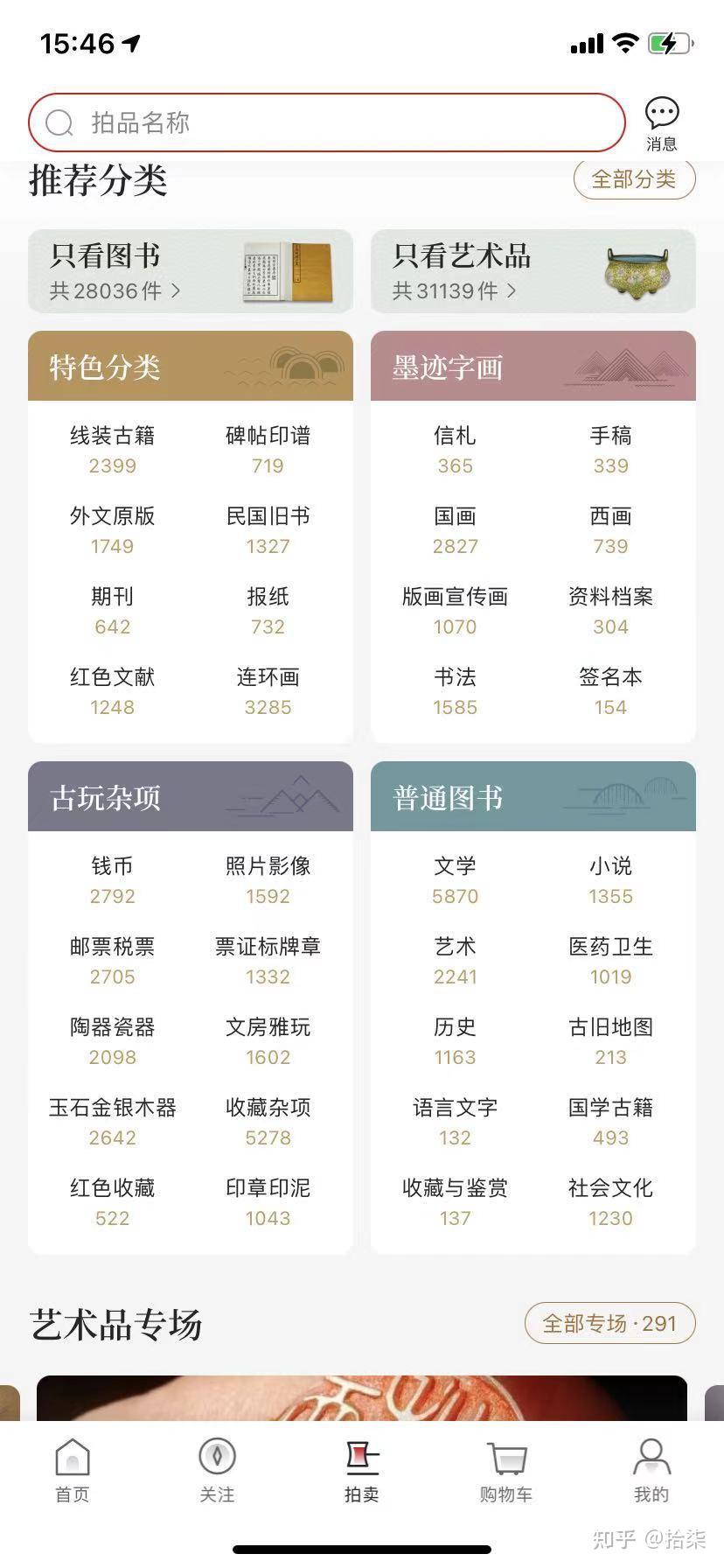The image size is (724, 1568).
Task: Choose the 签名本 category
Action: [x=610, y=690]
